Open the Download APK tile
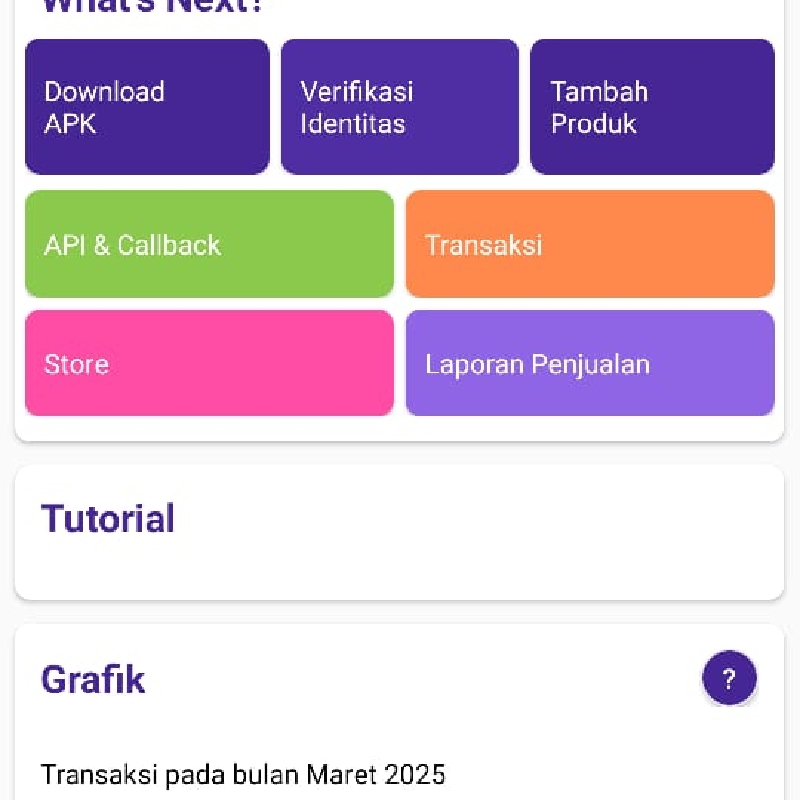Viewport: 800px width, 800px height. click(147, 107)
